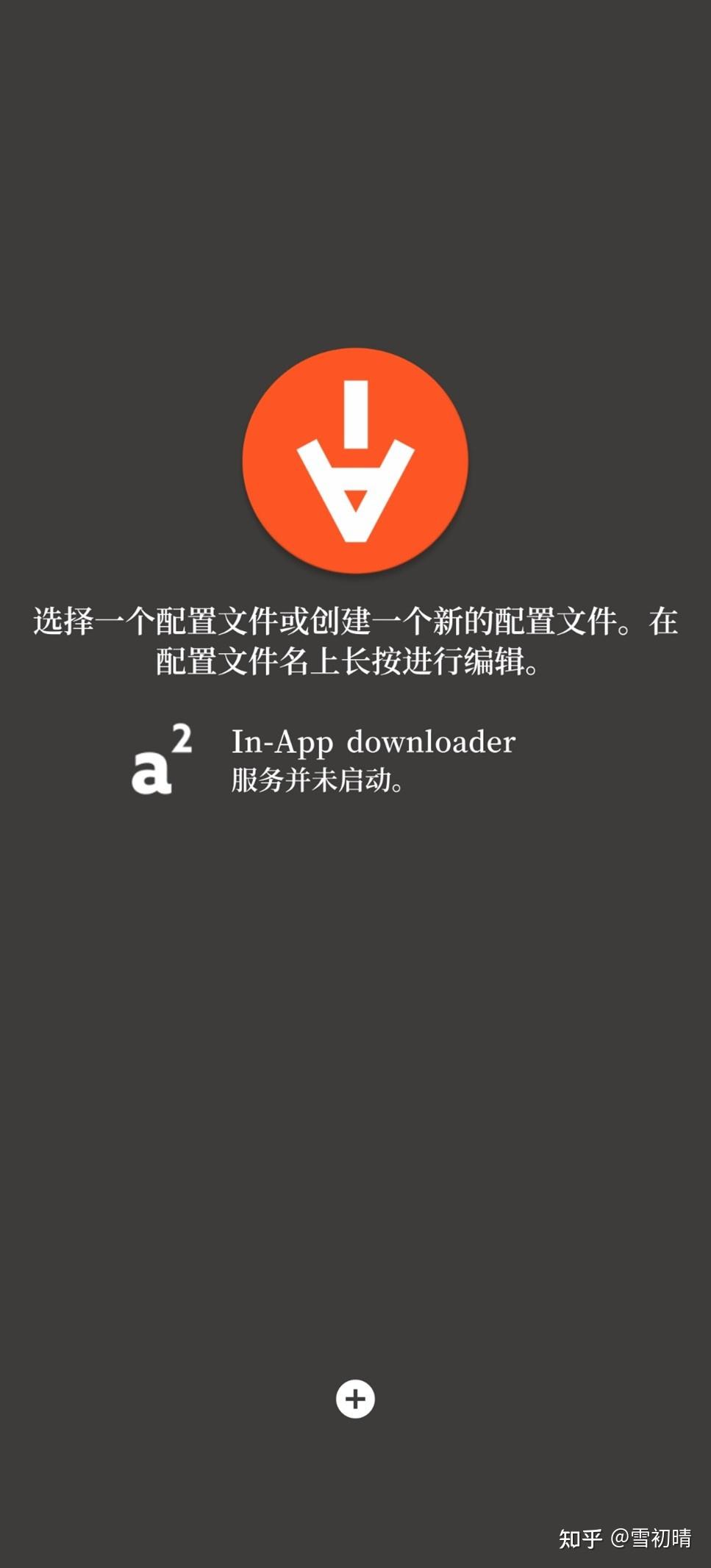The image size is (711, 1568).
Task: Click the In-App downloader title label
Action: [x=375, y=743]
